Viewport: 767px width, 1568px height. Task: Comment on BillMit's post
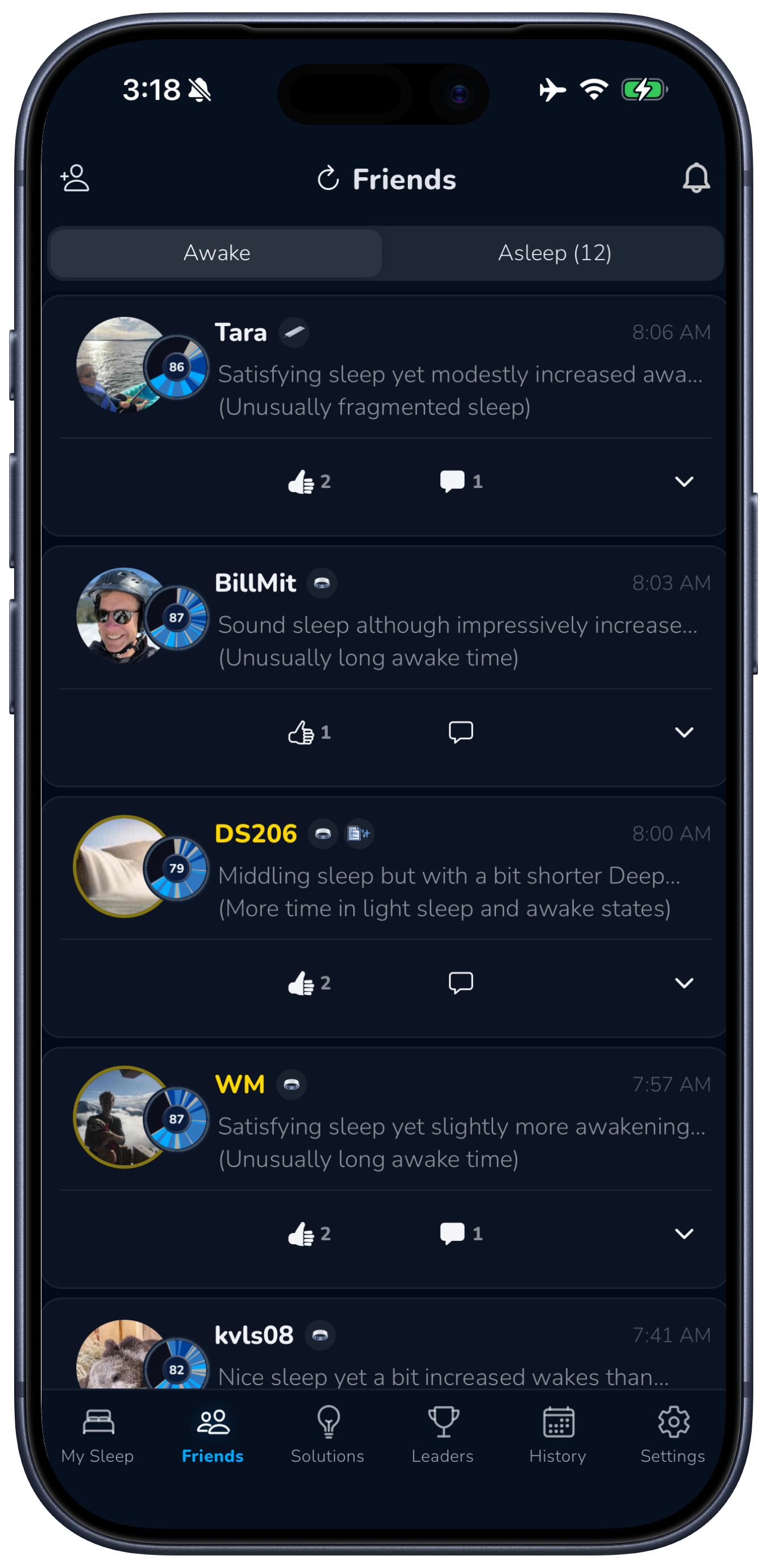coord(460,732)
